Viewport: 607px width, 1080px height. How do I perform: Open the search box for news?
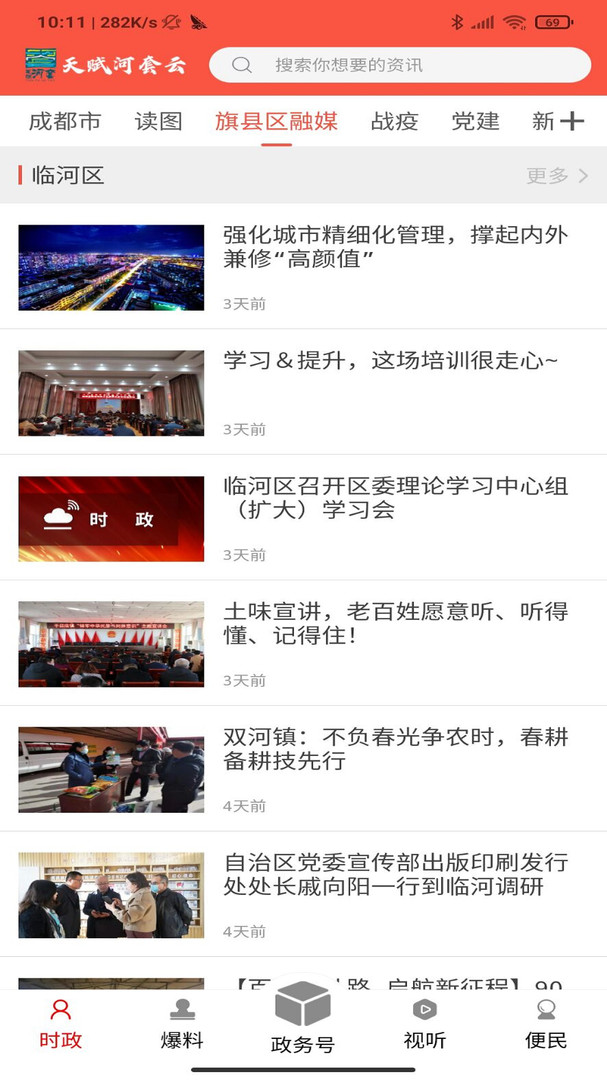click(x=400, y=65)
